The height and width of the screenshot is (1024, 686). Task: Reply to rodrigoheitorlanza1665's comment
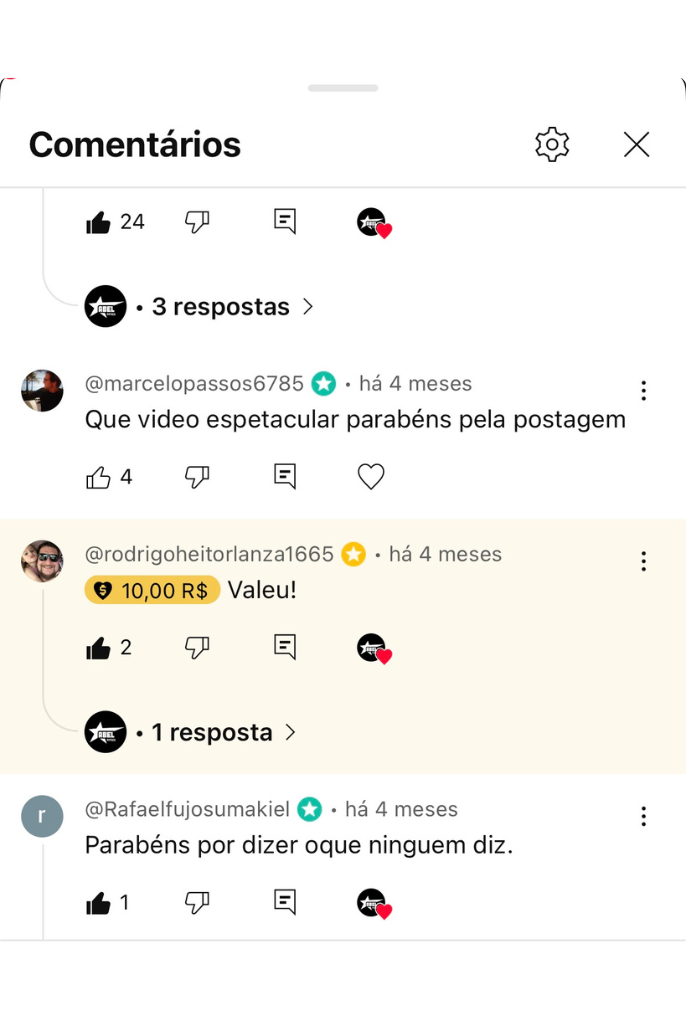click(x=285, y=647)
